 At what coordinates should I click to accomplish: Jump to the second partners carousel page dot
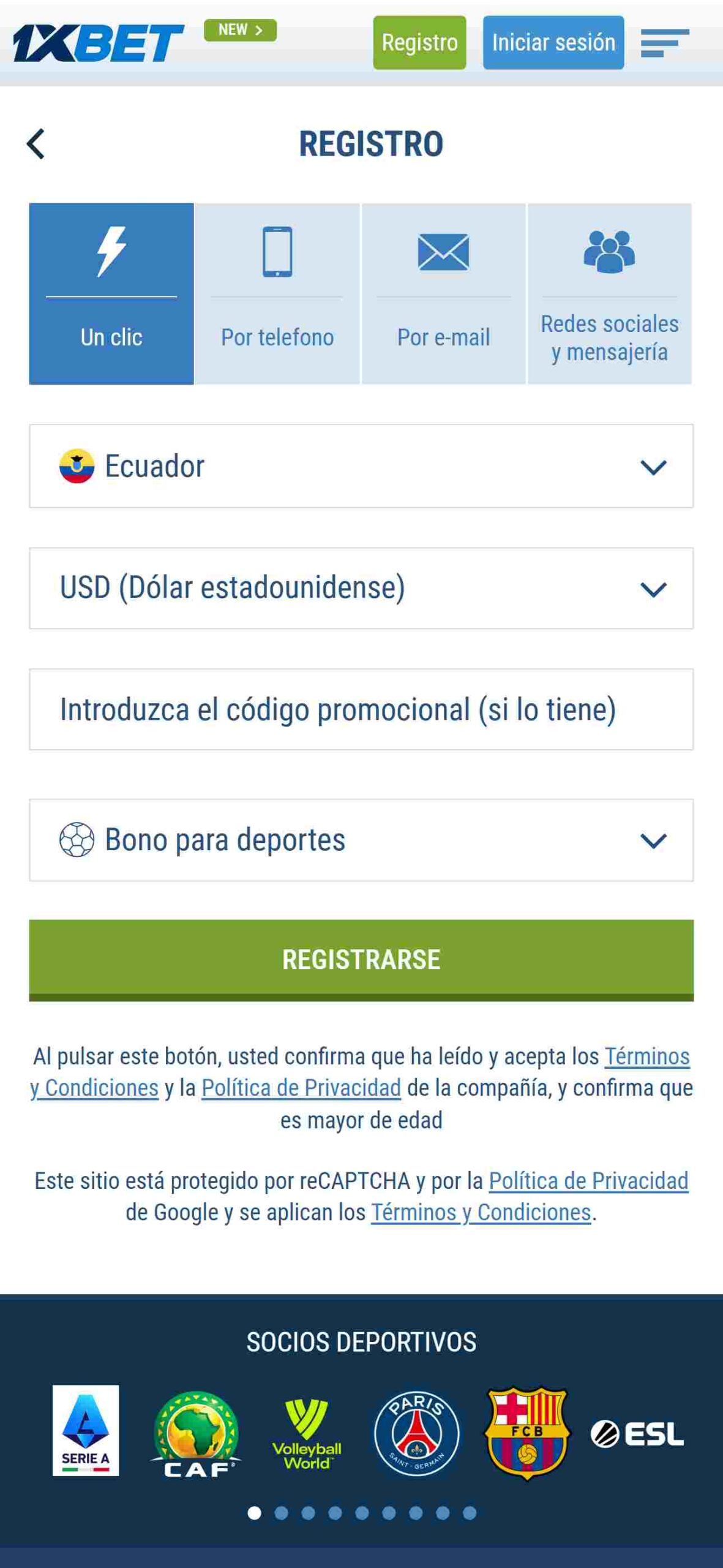[x=282, y=1513]
